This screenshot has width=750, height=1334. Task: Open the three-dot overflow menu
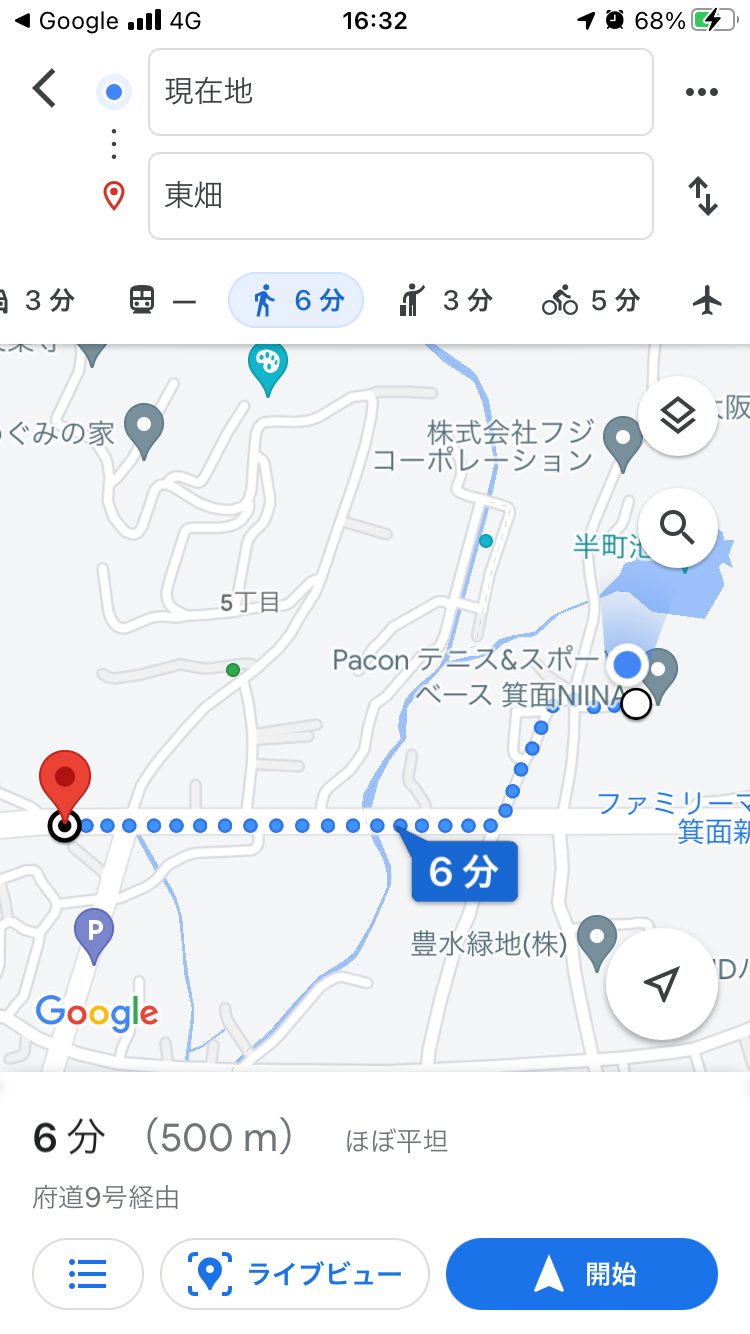(x=702, y=92)
